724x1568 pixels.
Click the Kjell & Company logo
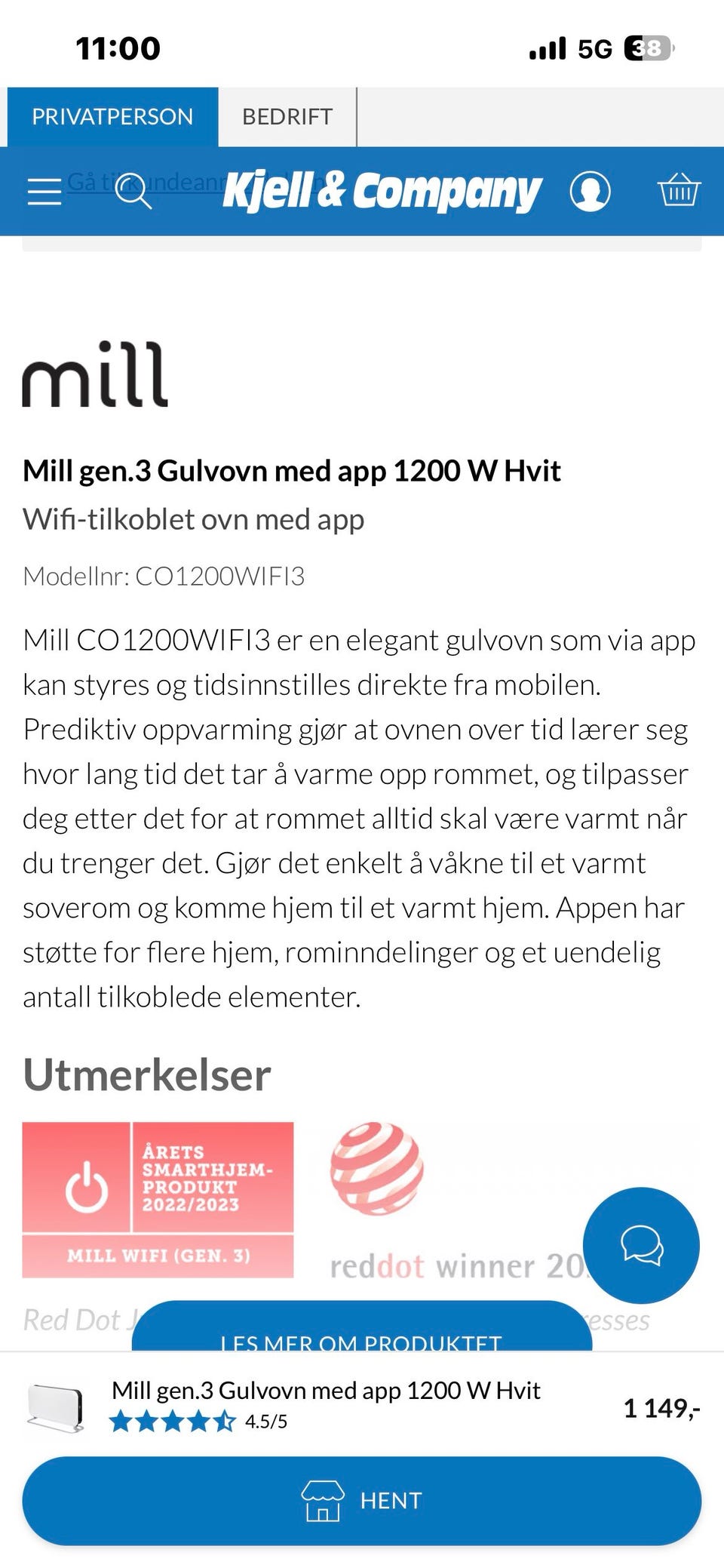pos(382,189)
